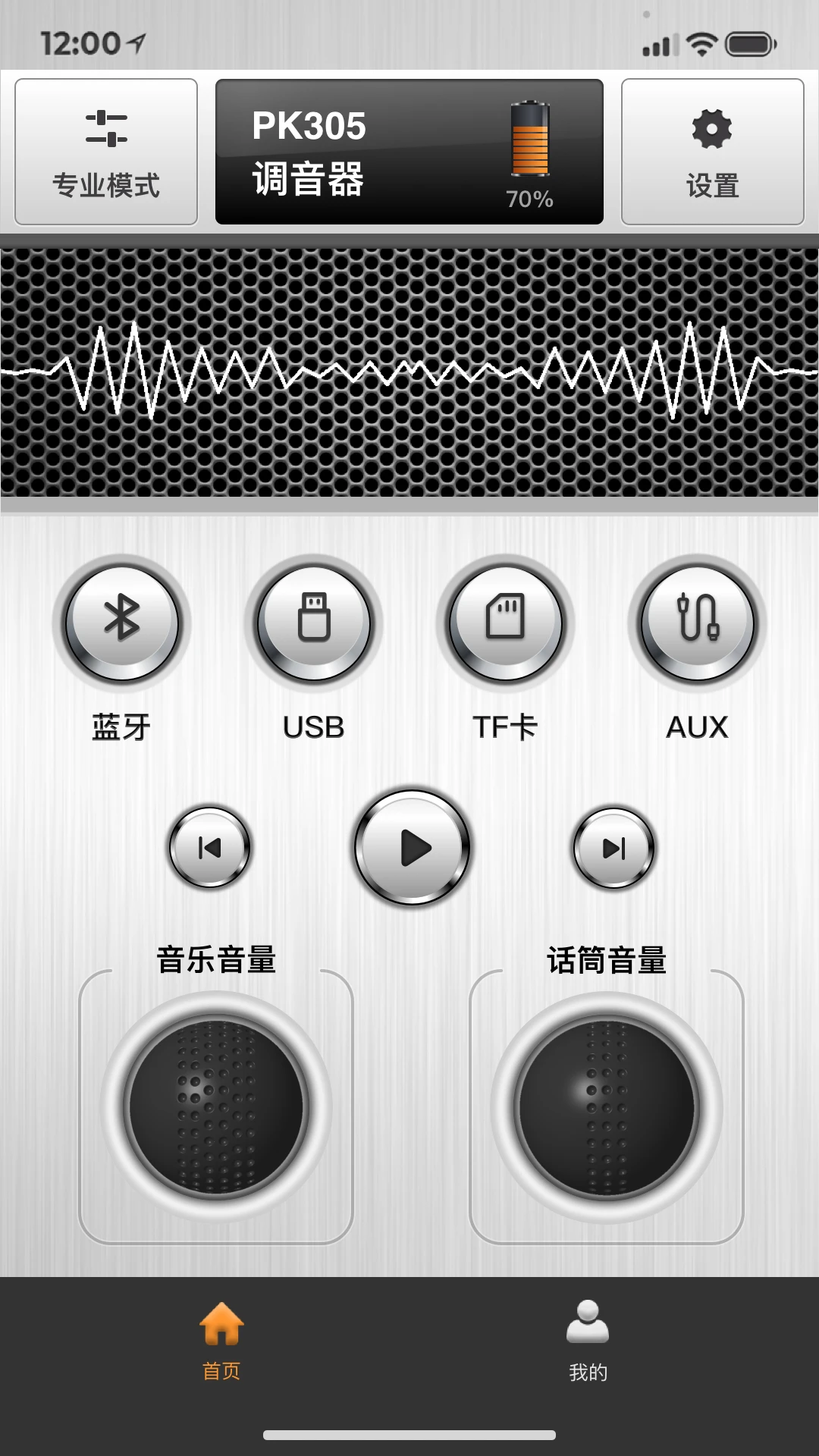
Task: Go to the 首页 home tab
Action: pyautogui.click(x=221, y=1338)
